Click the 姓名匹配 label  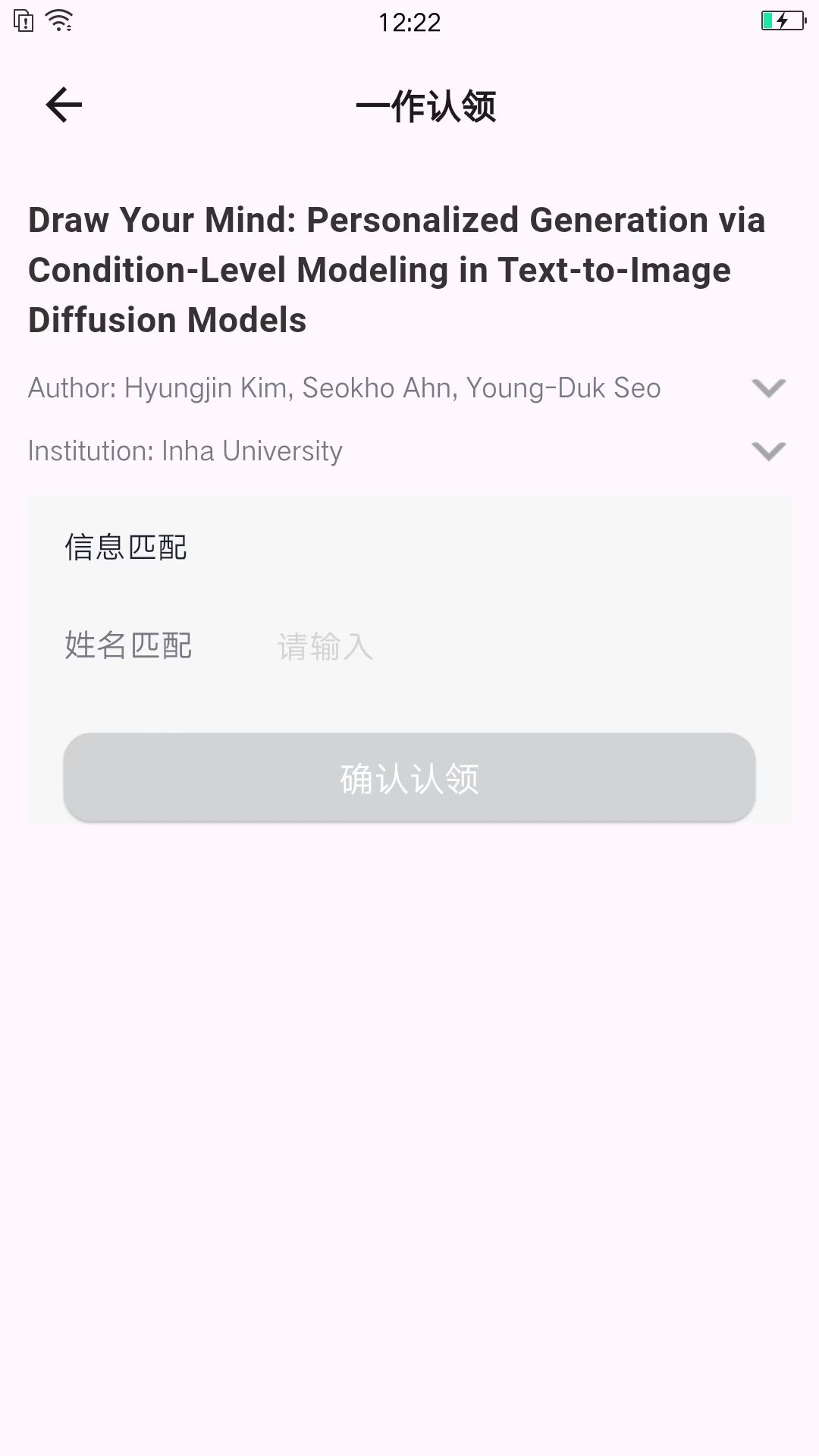(127, 646)
